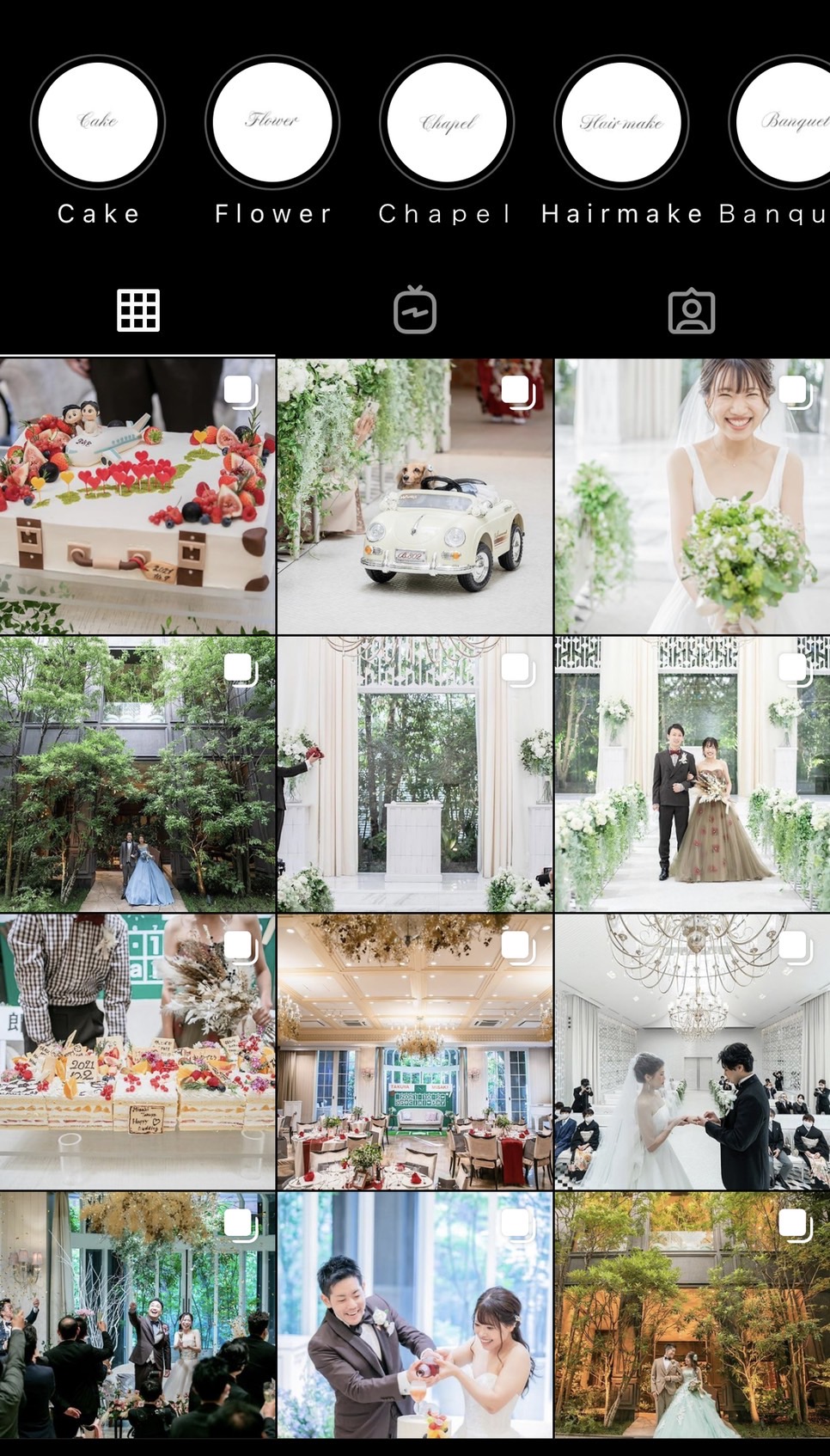
Task: View the smiling bride with bouquet post
Action: (x=693, y=497)
